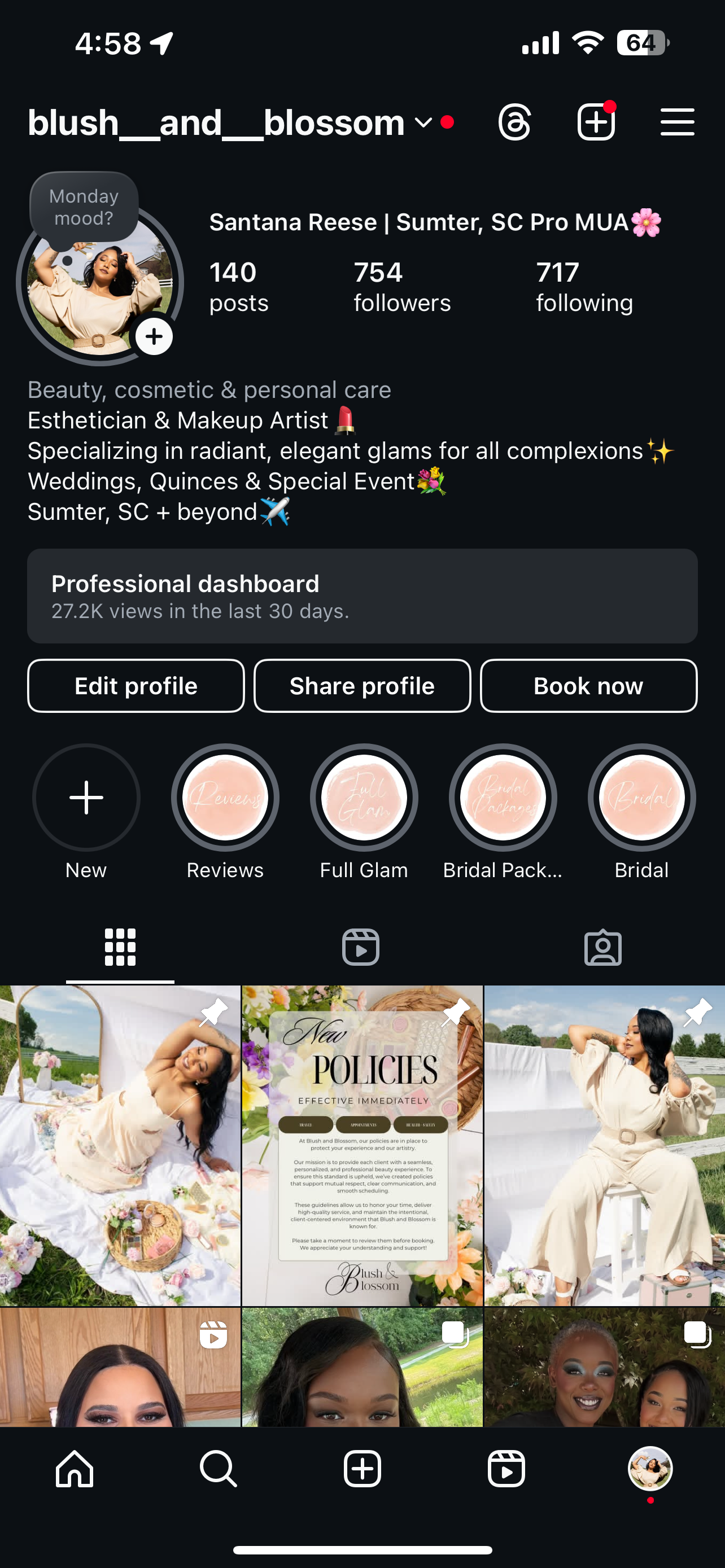Open the create new post icon in the header
This screenshot has width=725, height=1568.
point(596,122)
